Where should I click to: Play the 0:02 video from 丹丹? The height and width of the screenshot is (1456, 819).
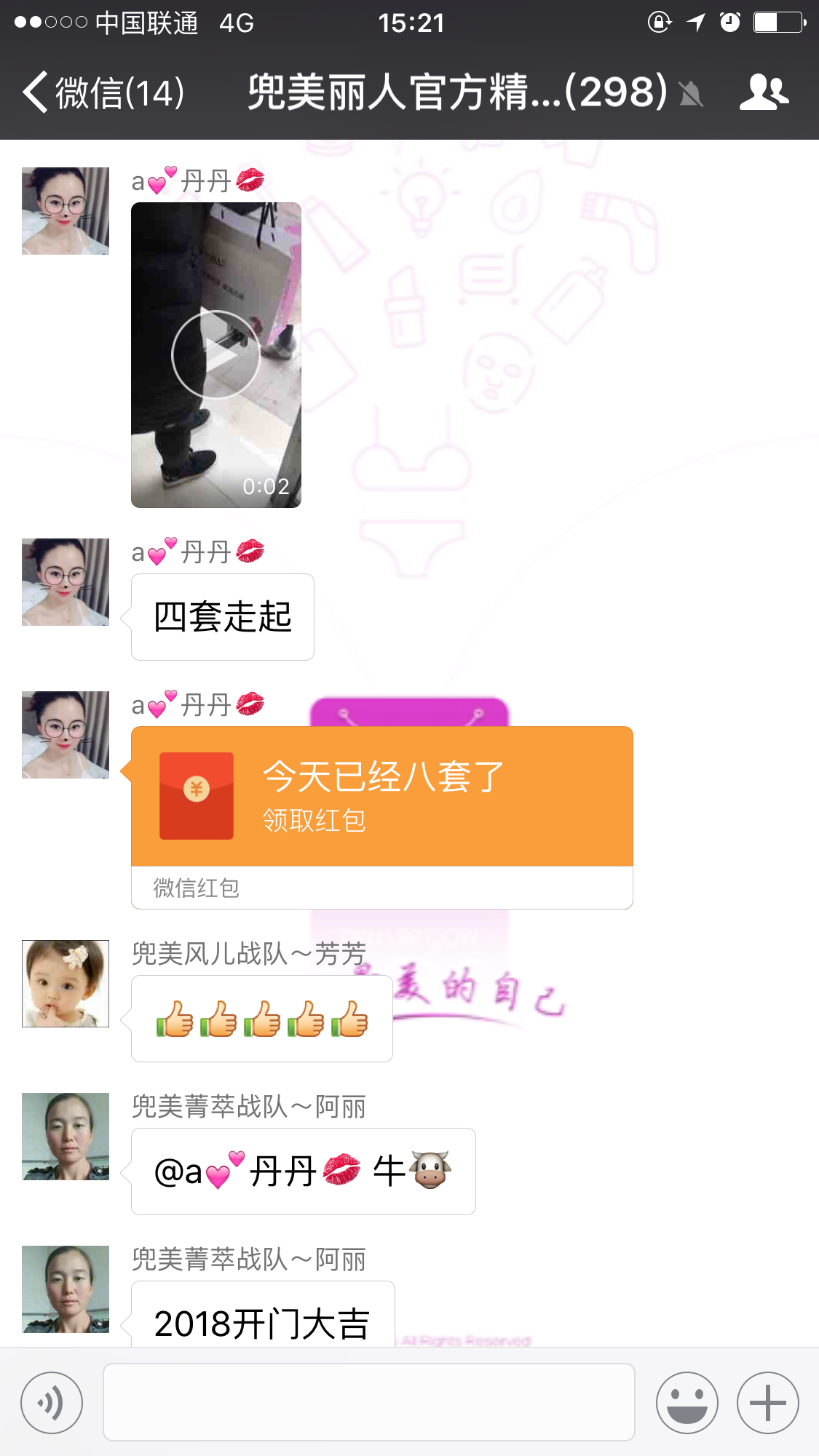click(215, 355)
